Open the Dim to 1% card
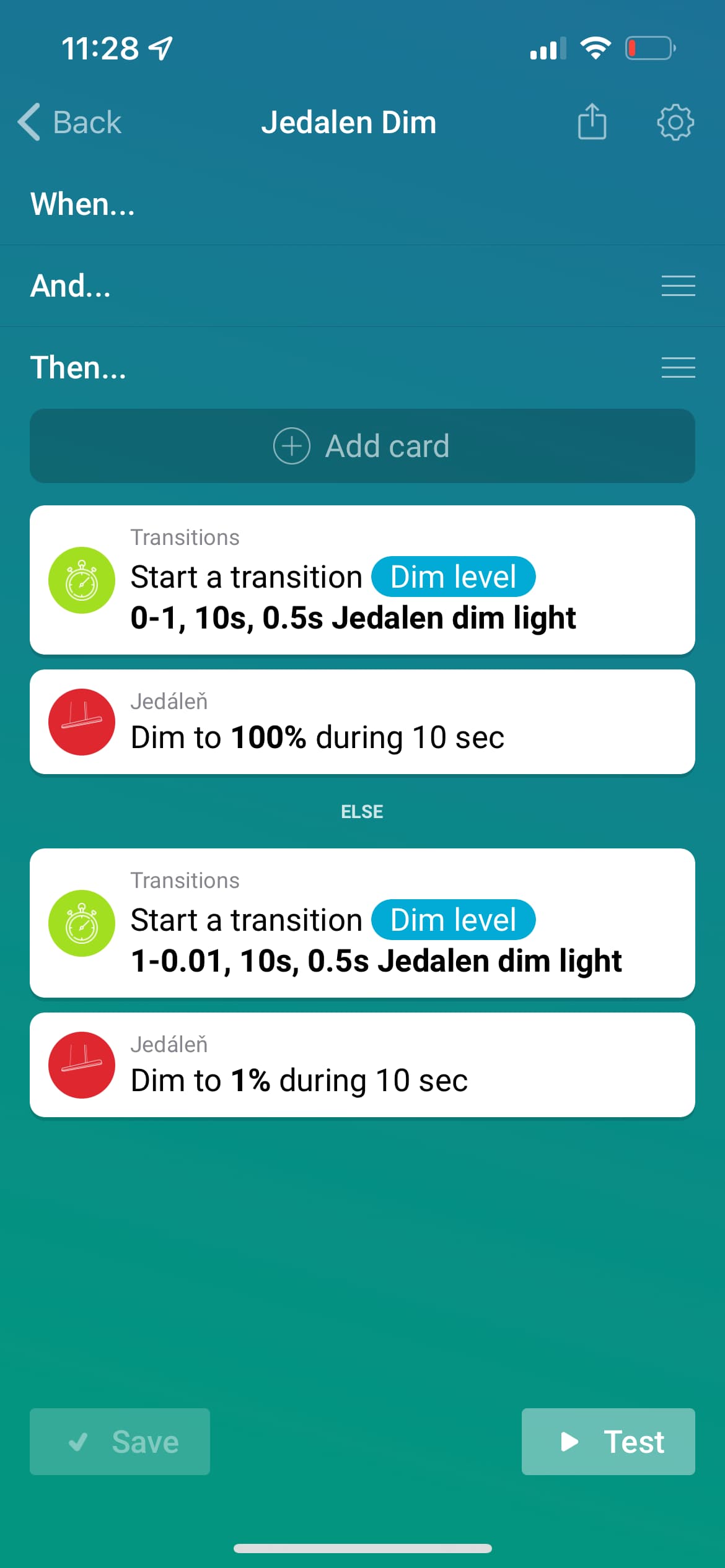Viewport: 725px width, 1568px height. pyautogui.click(x=362, y=1065)
